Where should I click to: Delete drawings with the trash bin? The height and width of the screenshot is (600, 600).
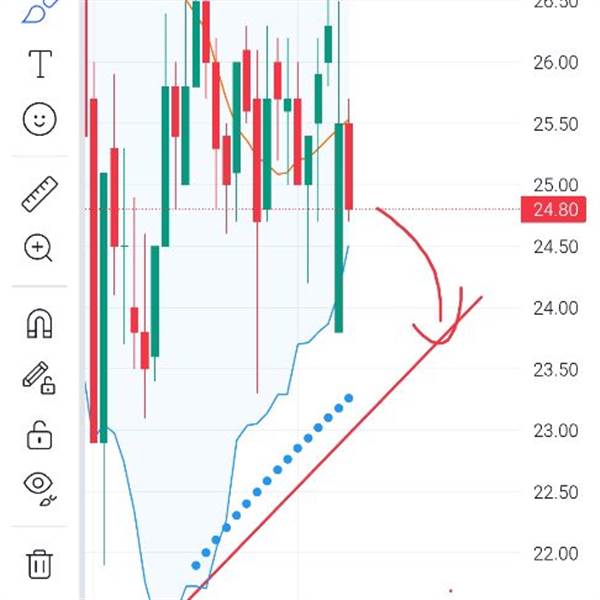[x=39, y=563]
